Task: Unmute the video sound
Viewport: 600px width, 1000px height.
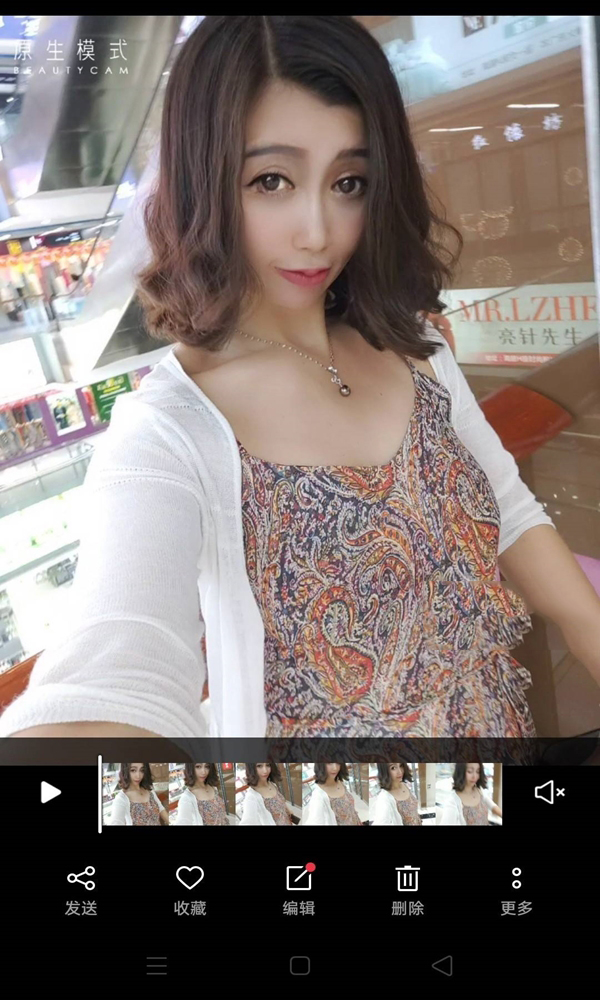Action: click(549, 793)
